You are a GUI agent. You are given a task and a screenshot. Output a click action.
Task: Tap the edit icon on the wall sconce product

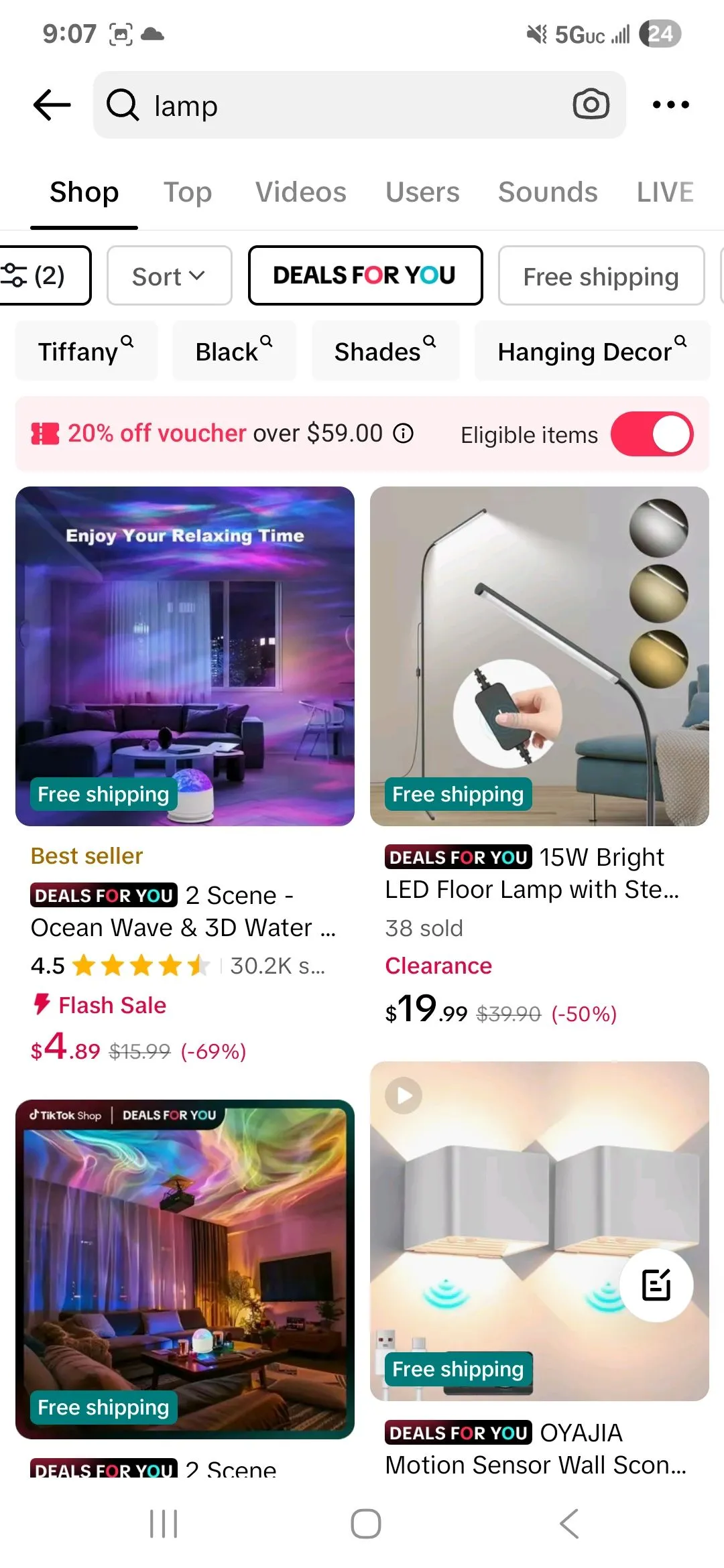[x=656, y=1285]
